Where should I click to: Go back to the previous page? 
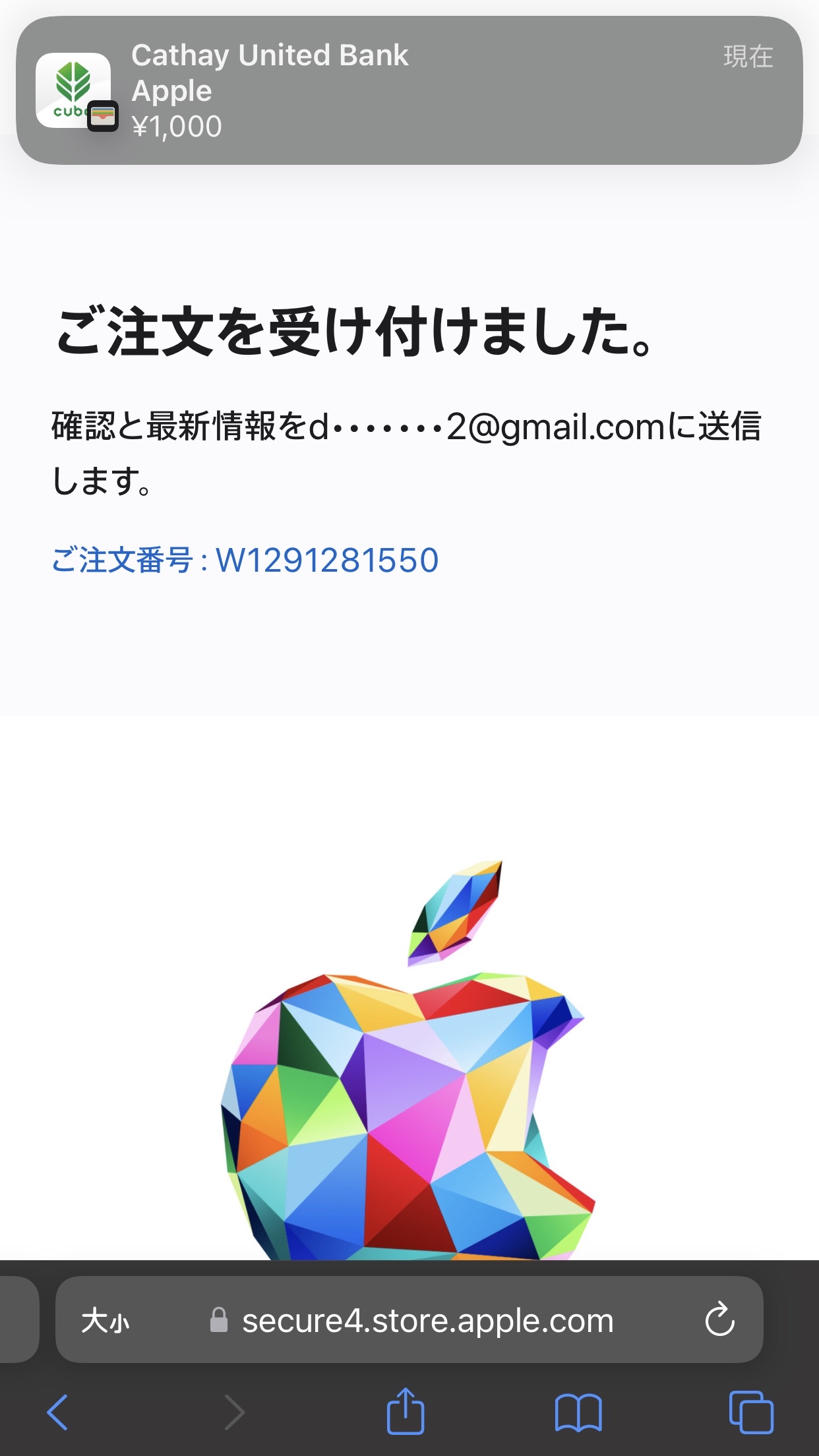pyautogui.click(x=57, y=1412)
